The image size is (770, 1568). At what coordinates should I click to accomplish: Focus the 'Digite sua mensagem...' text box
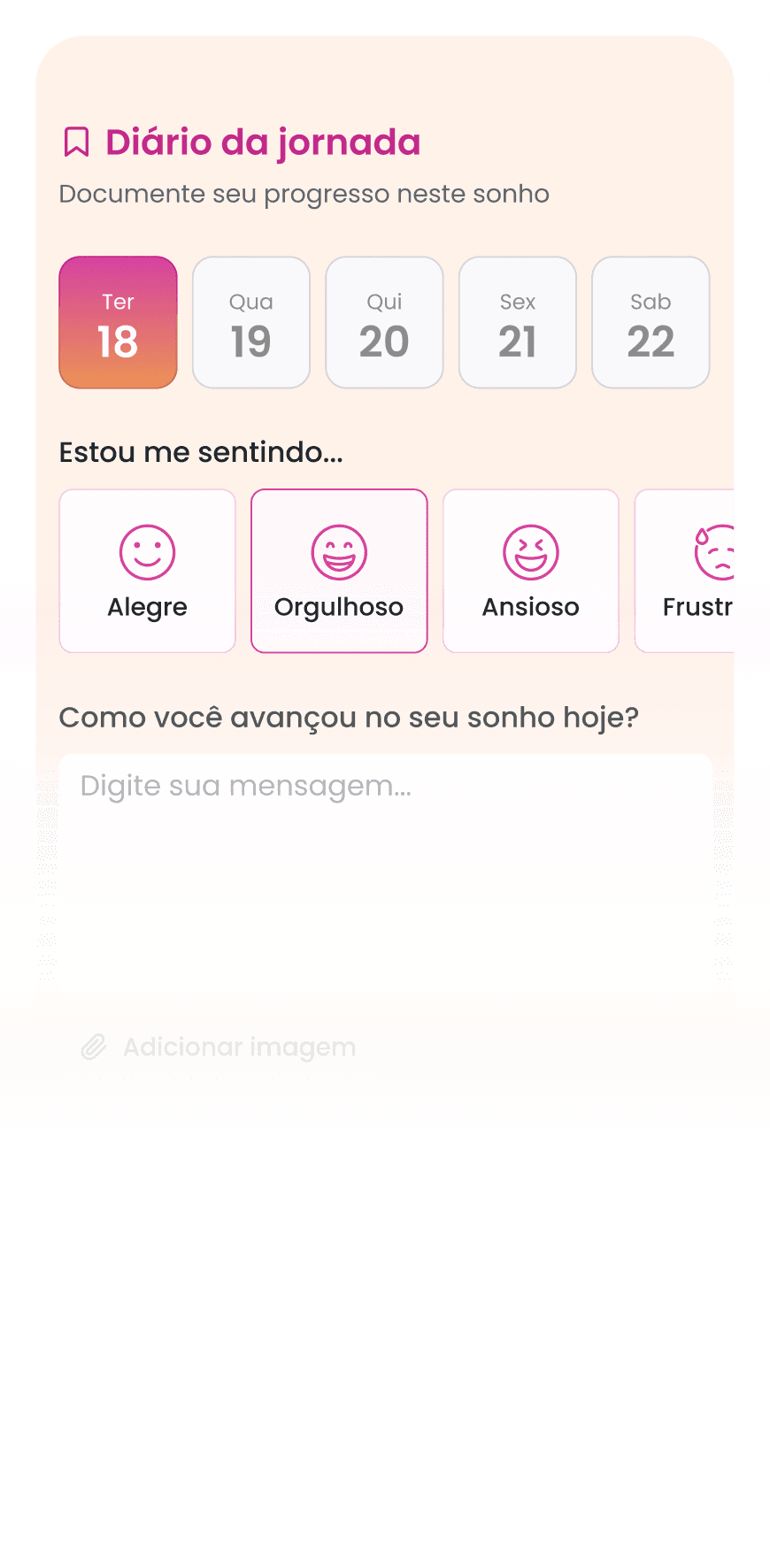pos(385,876)
